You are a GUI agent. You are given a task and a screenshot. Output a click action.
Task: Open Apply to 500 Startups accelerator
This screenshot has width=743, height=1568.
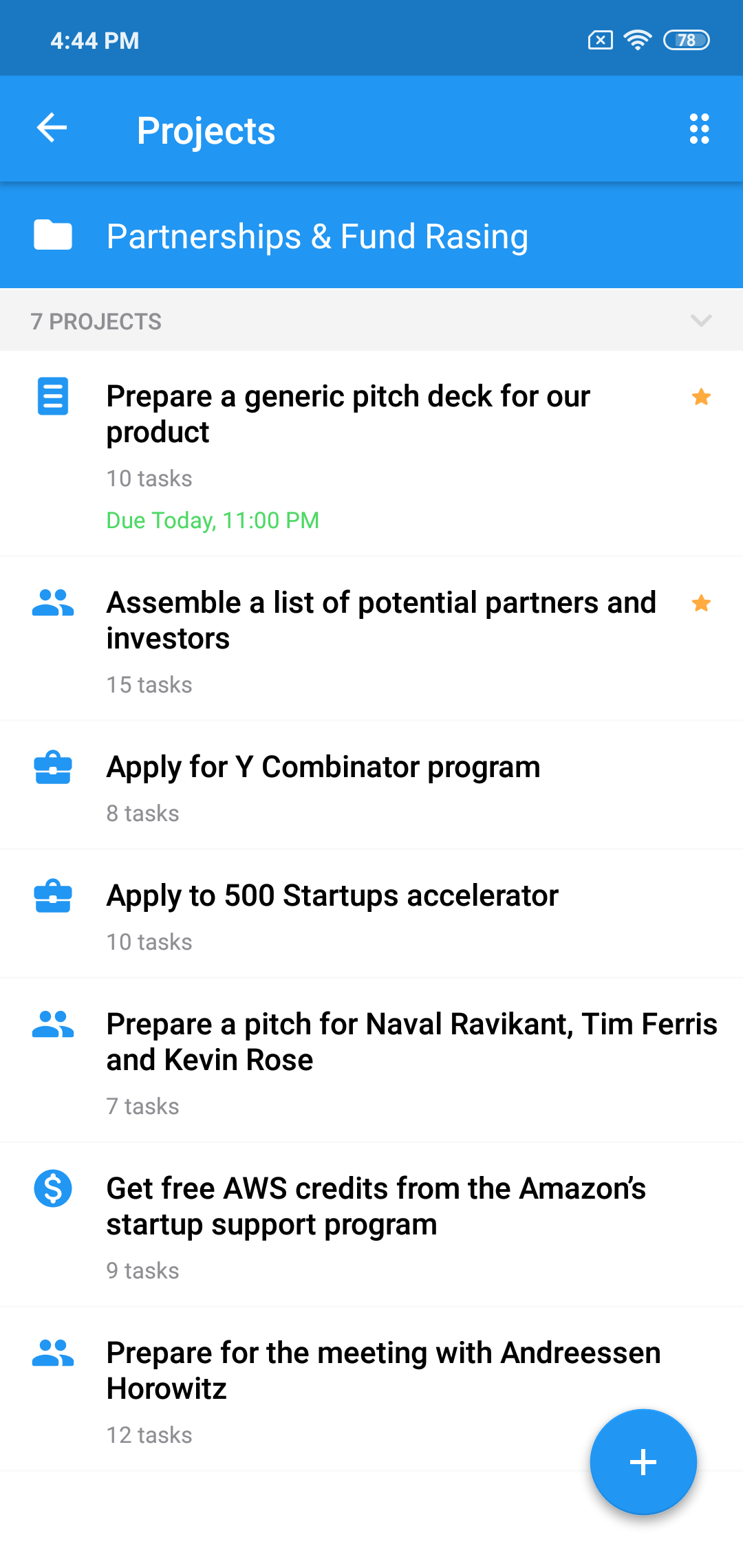(332, 896)
